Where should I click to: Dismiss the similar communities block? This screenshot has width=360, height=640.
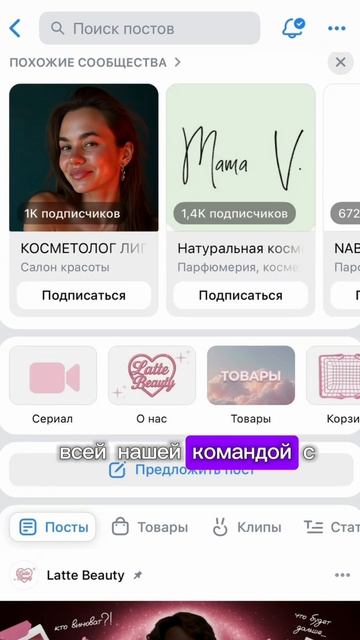pyautogui.click(x=340, y=62)
